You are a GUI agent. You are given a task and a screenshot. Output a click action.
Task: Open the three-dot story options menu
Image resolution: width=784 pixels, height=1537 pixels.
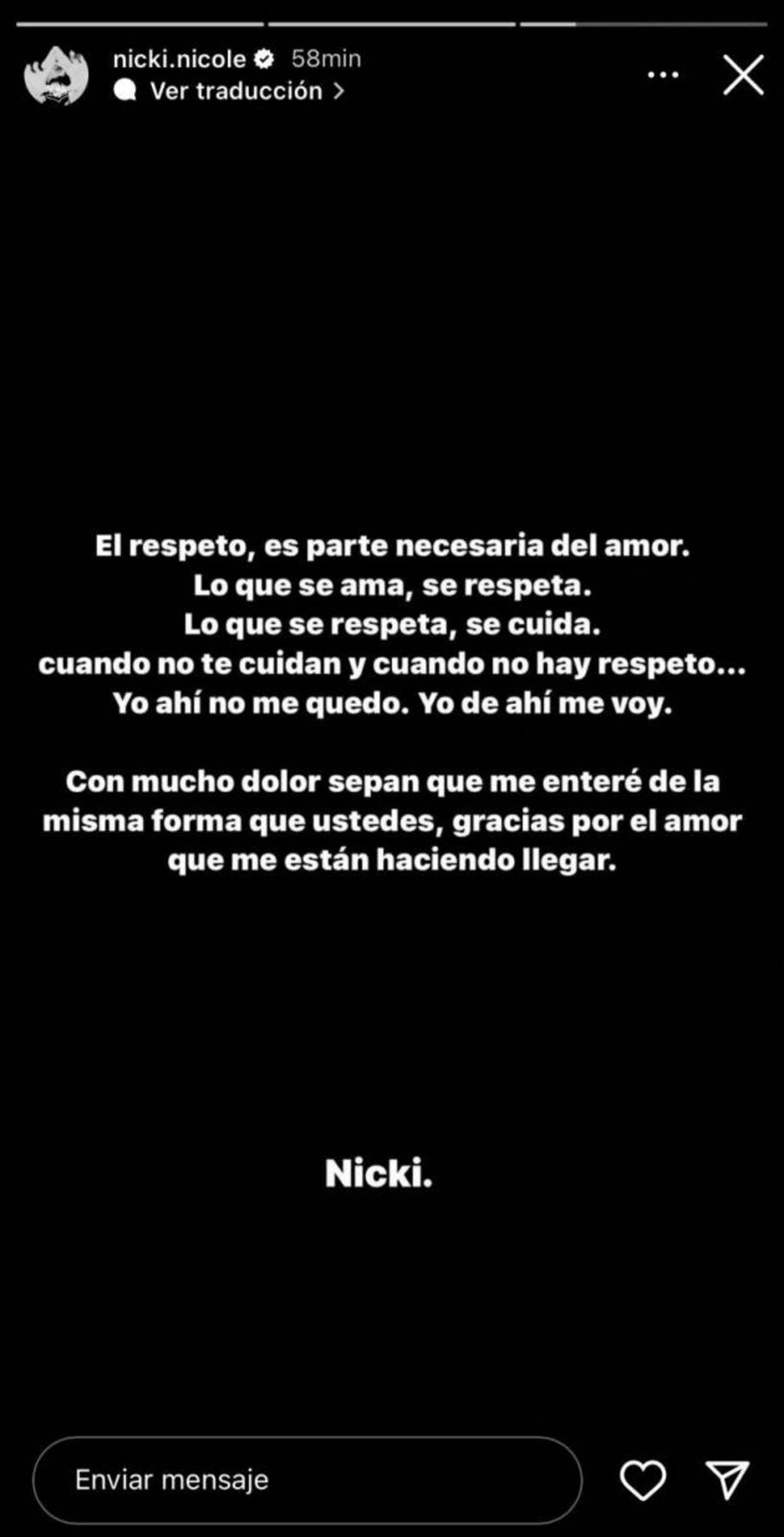[662, 75]
